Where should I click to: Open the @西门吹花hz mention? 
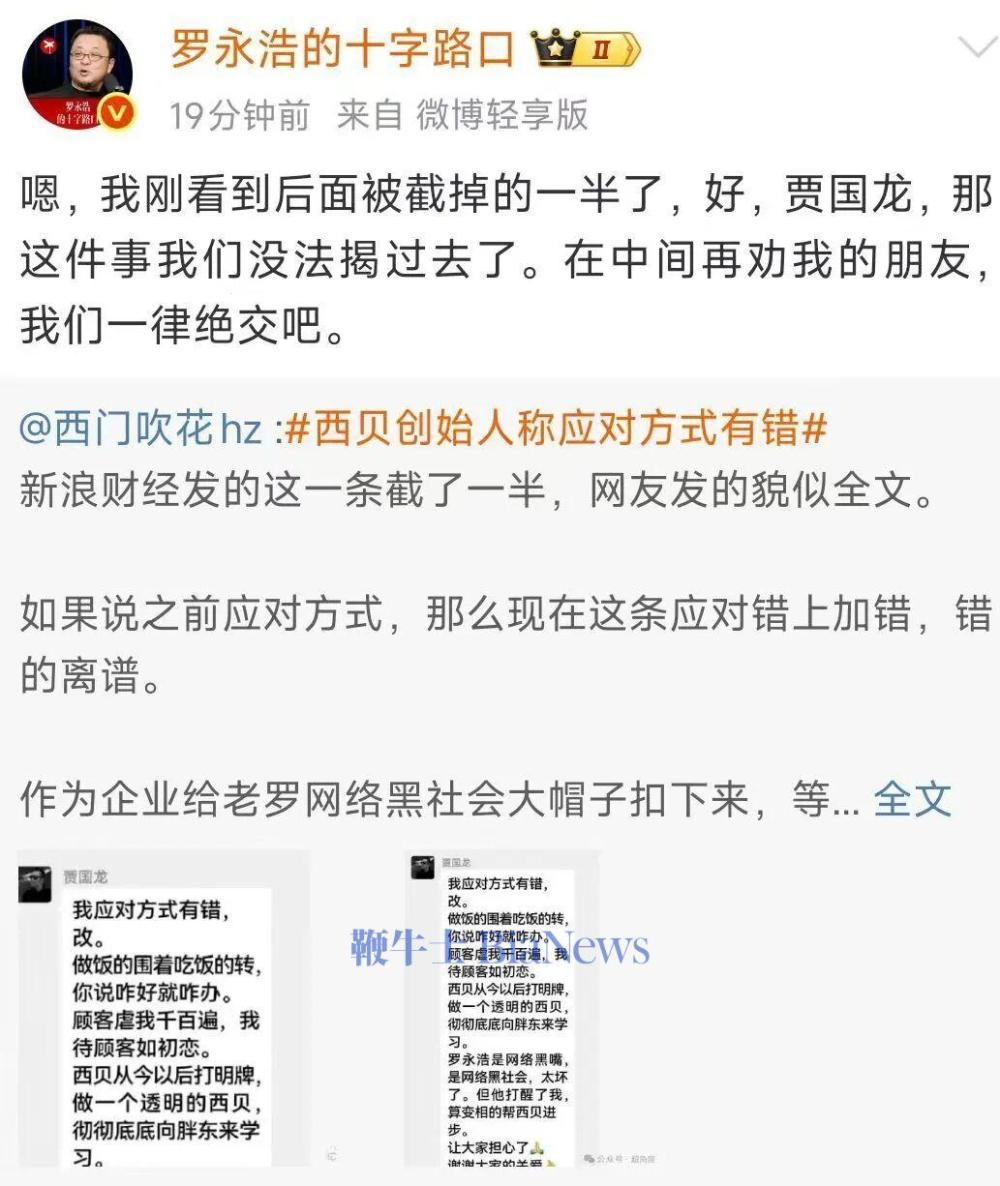point(140,430)
